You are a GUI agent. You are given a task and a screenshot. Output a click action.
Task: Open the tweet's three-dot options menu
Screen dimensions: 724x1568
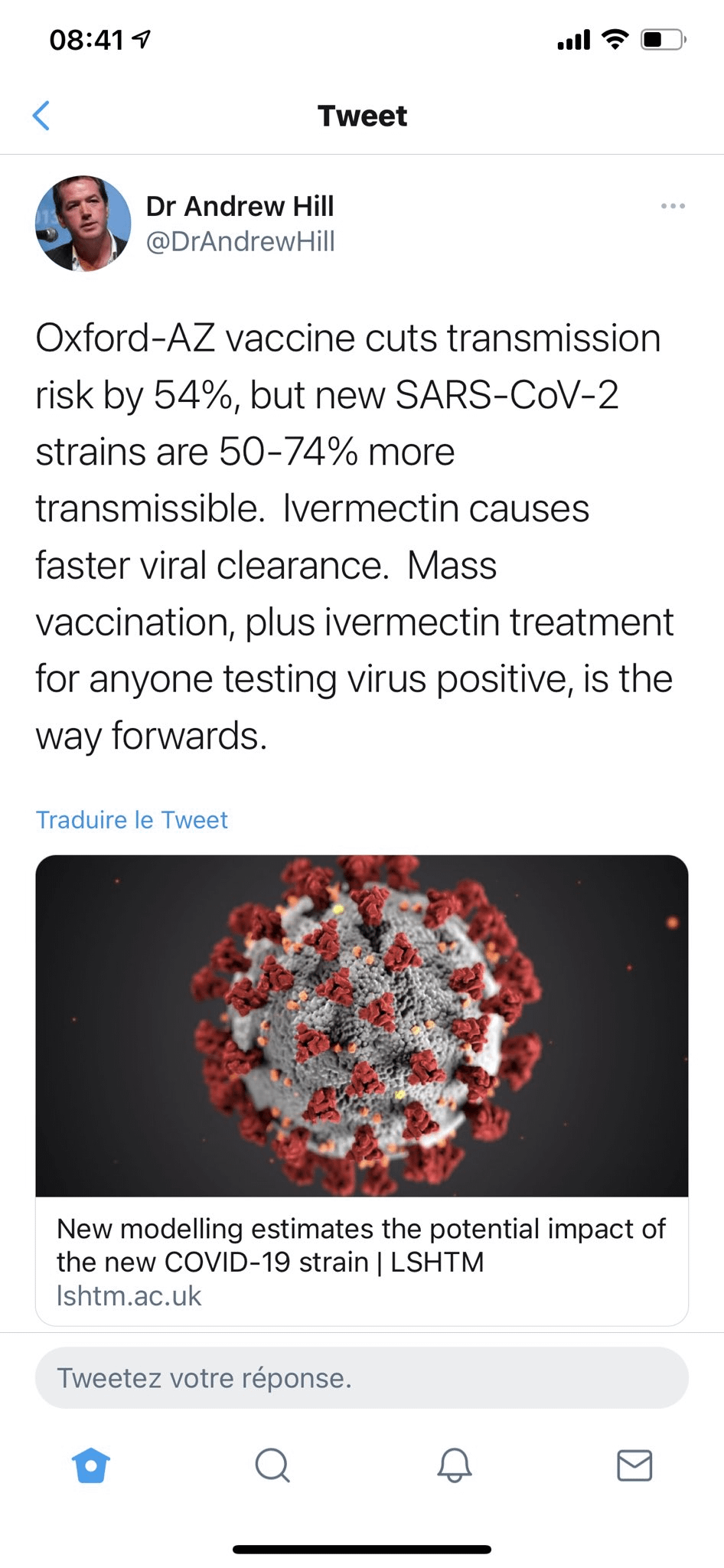pos(673,206)
